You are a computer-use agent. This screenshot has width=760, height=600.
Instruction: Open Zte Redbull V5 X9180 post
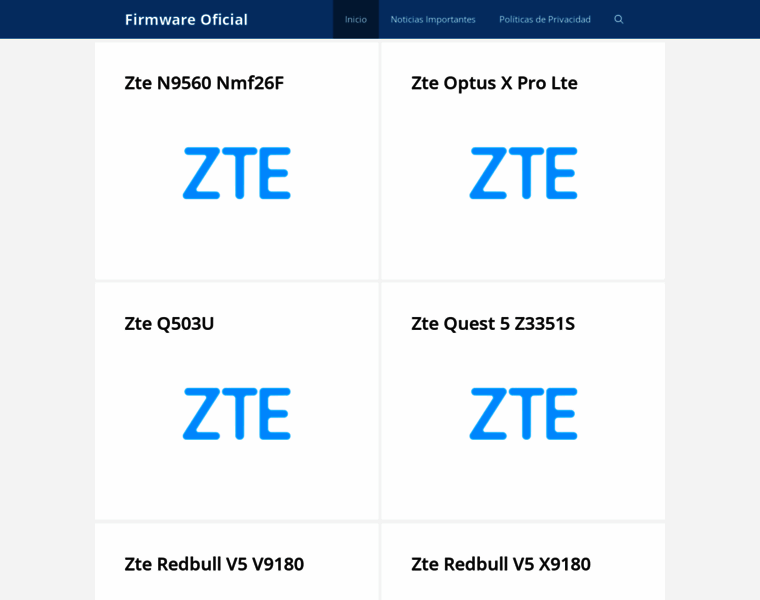tap(500, 563)
